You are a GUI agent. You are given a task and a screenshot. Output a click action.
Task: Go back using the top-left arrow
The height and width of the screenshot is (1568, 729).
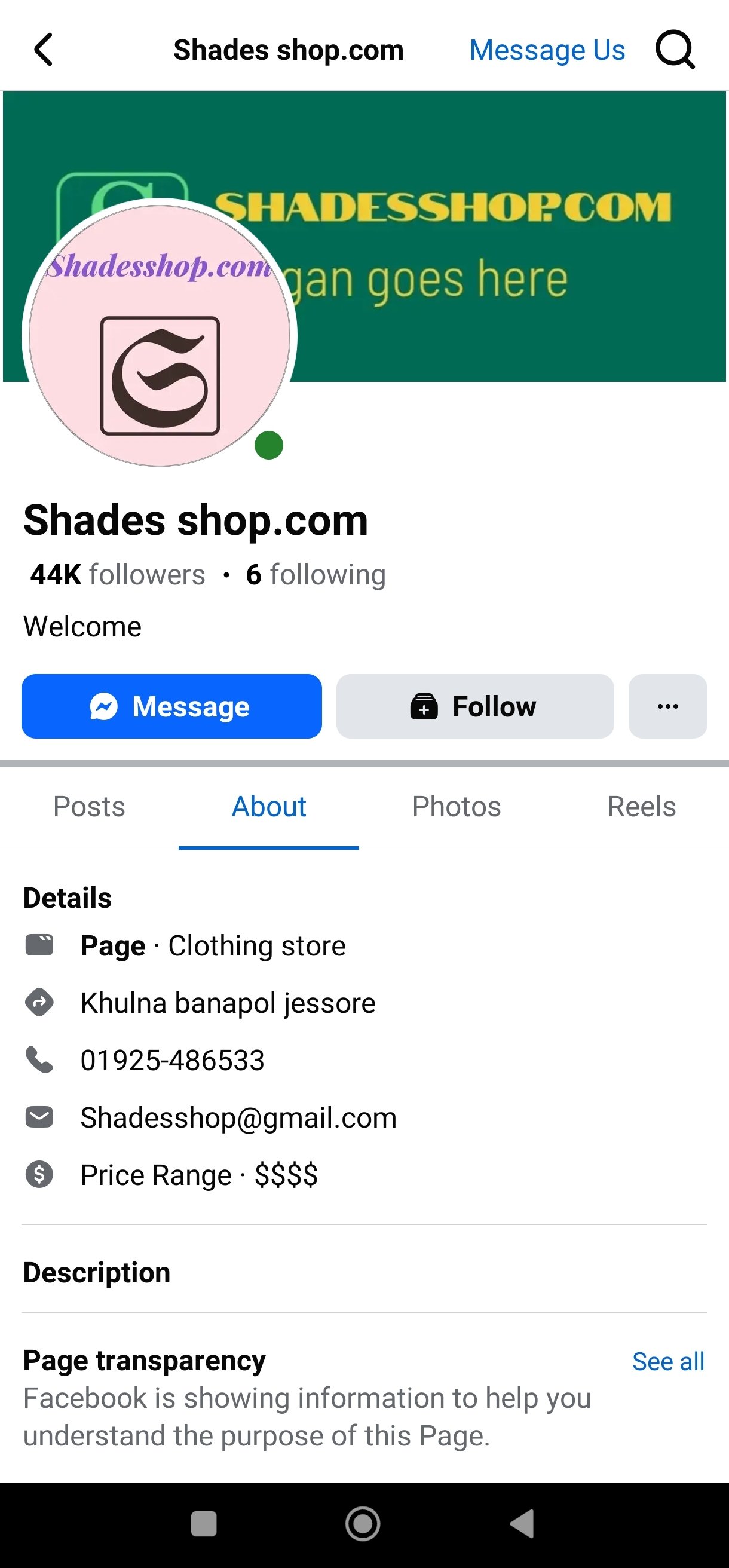point(43,50)
